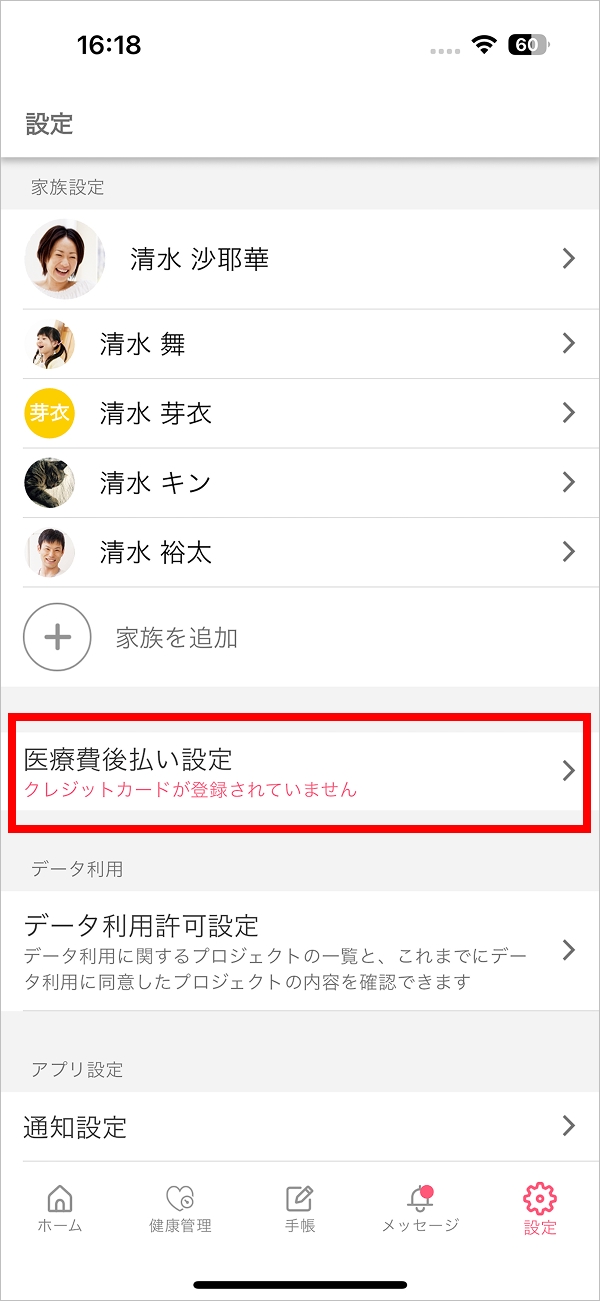Image resolution: width=600 pixels, height=1301 pixels.
Task: Open the メッセージ tab
Action: tap(420, 1208)
